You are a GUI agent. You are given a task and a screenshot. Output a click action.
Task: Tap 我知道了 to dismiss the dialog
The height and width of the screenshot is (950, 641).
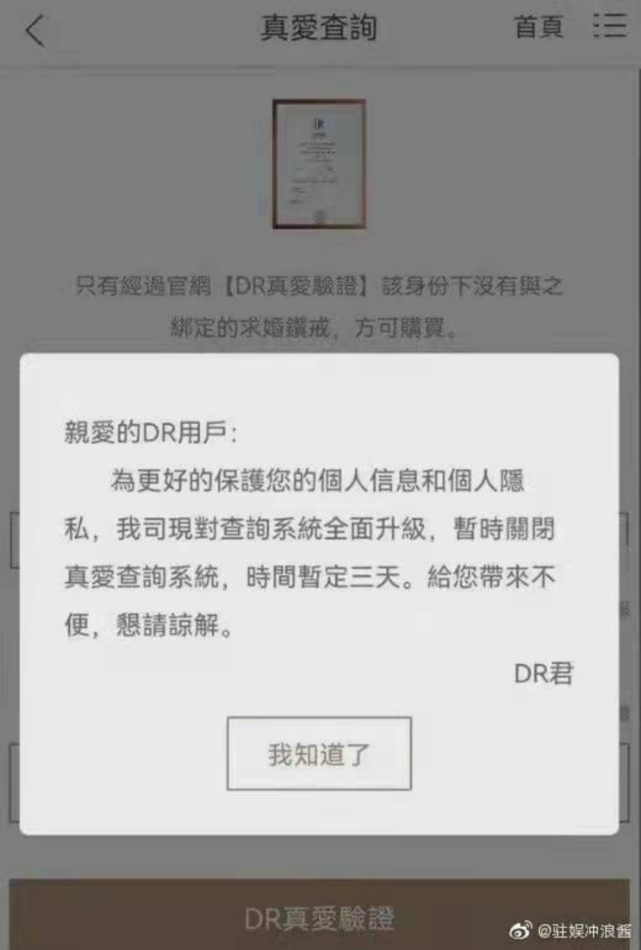319,753
